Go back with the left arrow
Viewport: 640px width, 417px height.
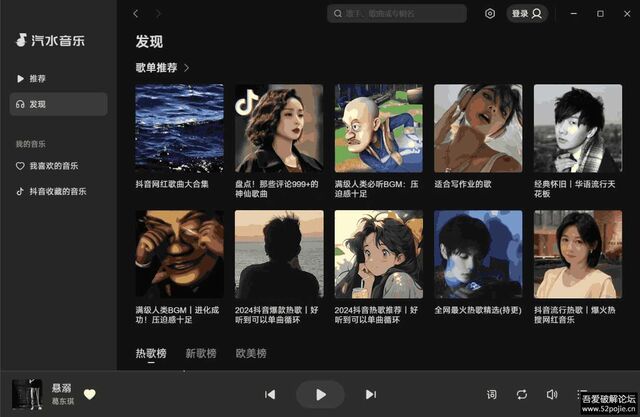(136, 14)
